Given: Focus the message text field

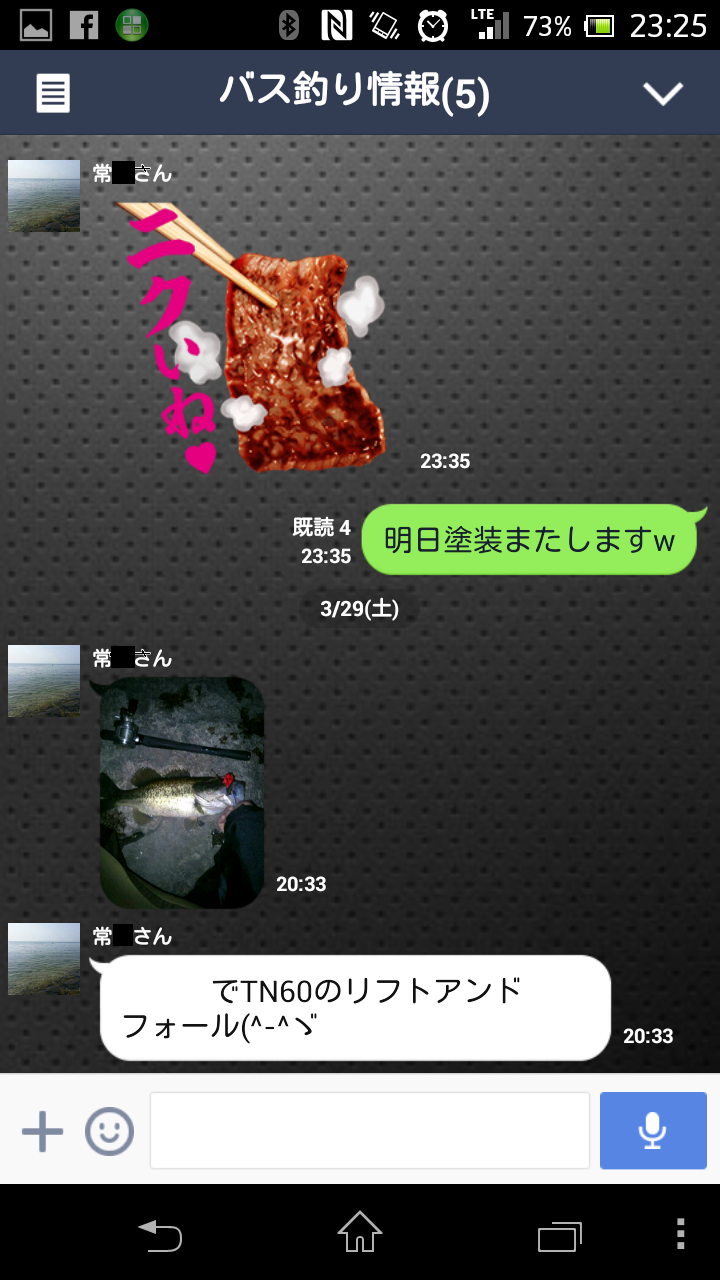Looking at the screenshot, I should [370, 1130].
